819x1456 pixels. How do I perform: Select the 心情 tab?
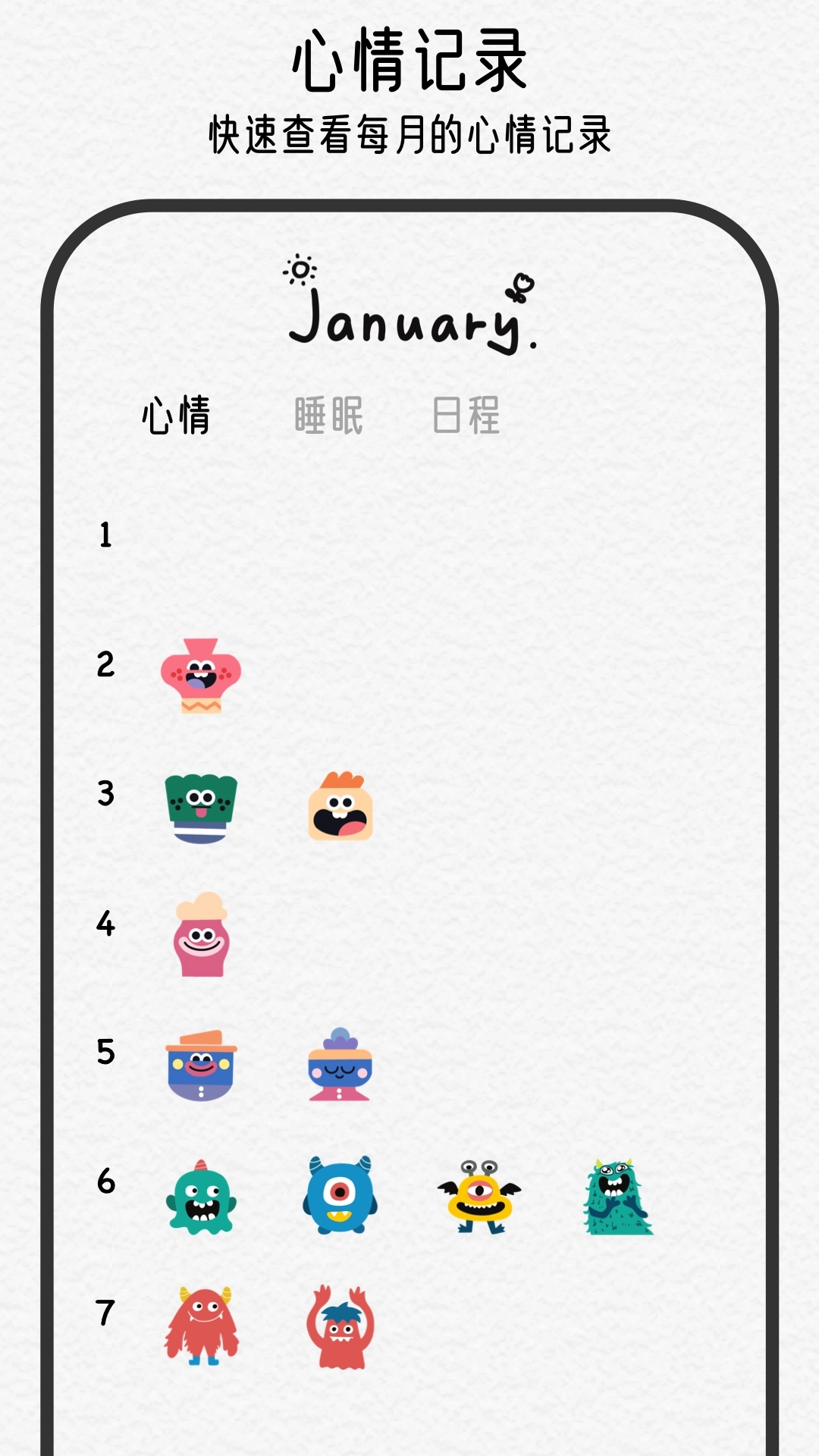(176, 415)
